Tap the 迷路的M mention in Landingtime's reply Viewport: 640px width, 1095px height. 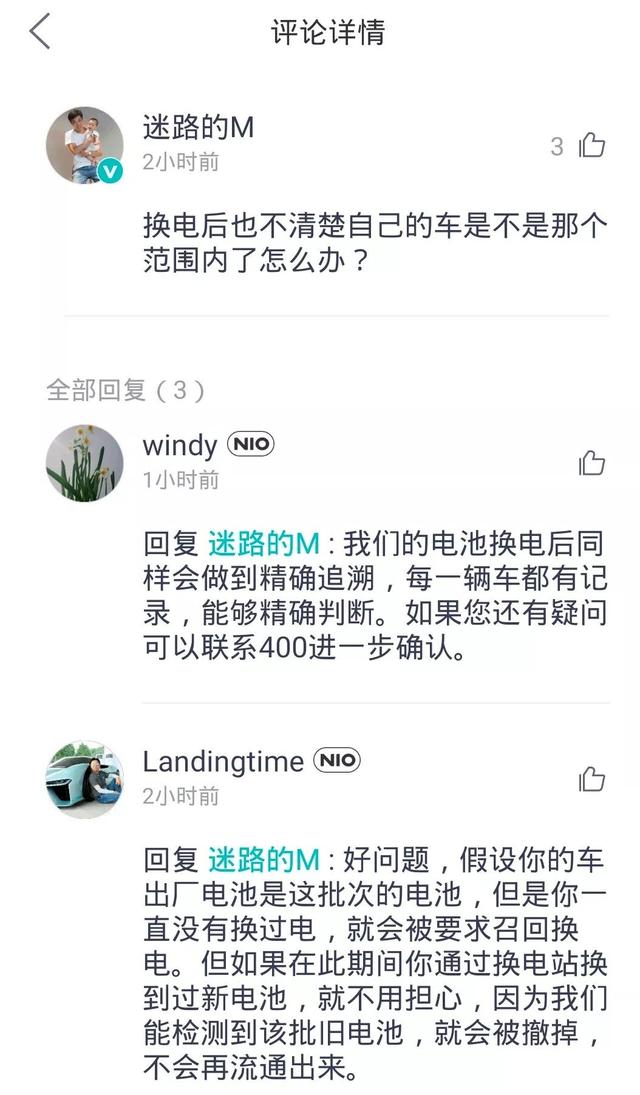pos(263,860)
